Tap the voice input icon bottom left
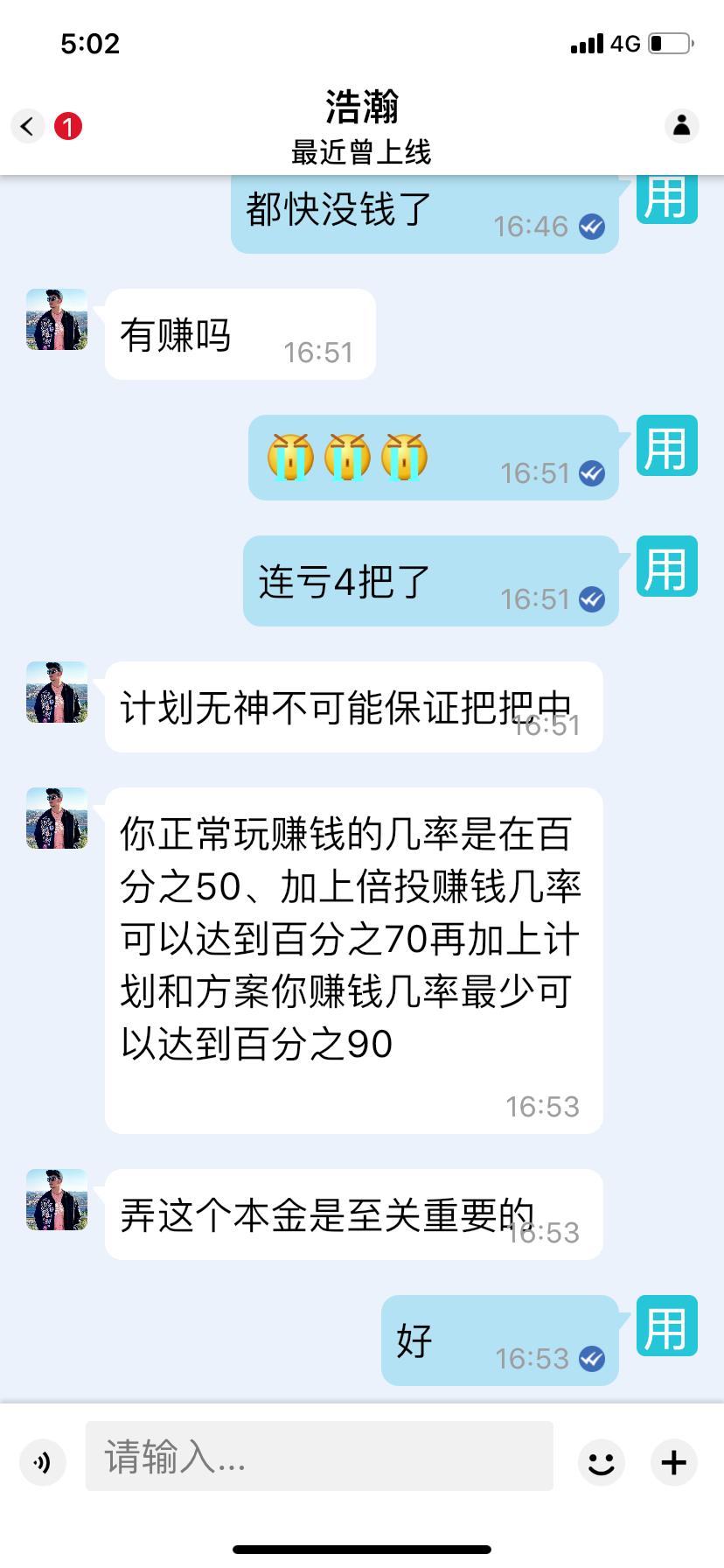724x1568 pixels. pos(42,1461)
